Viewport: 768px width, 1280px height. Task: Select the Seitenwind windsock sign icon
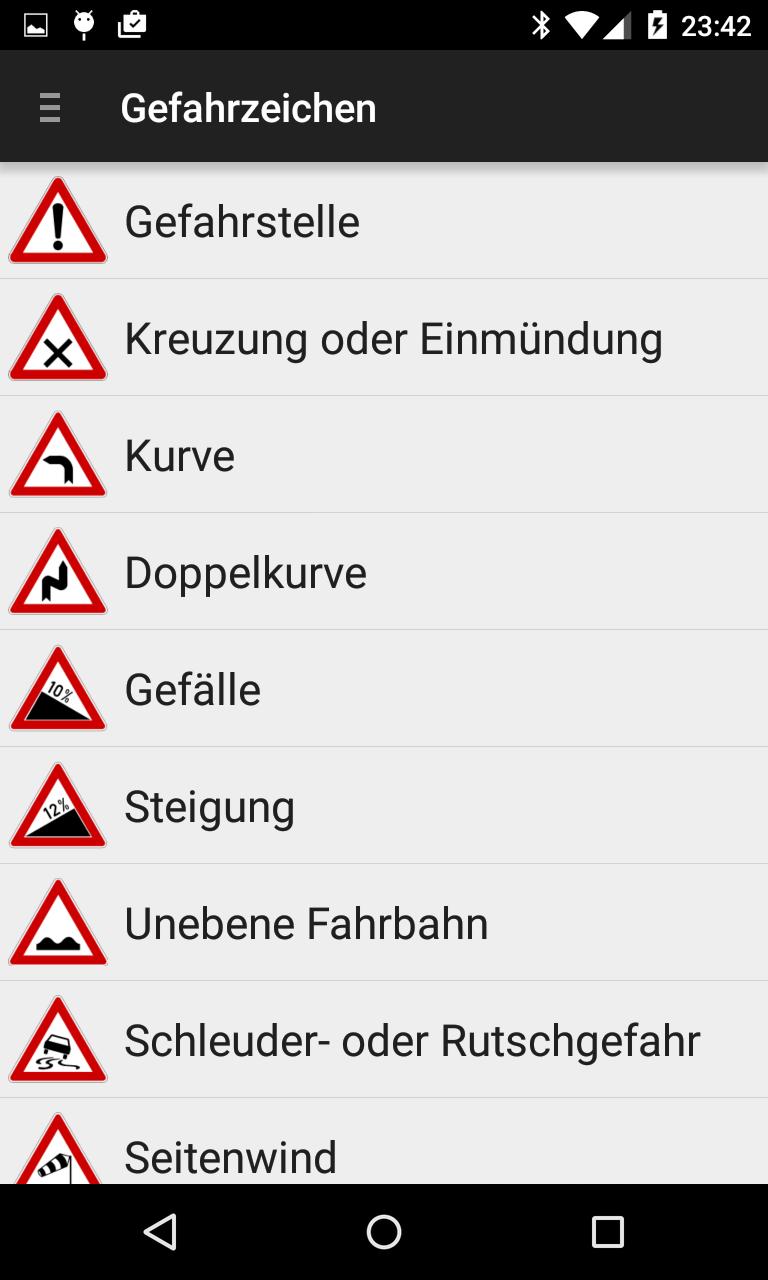(57, 1150)
